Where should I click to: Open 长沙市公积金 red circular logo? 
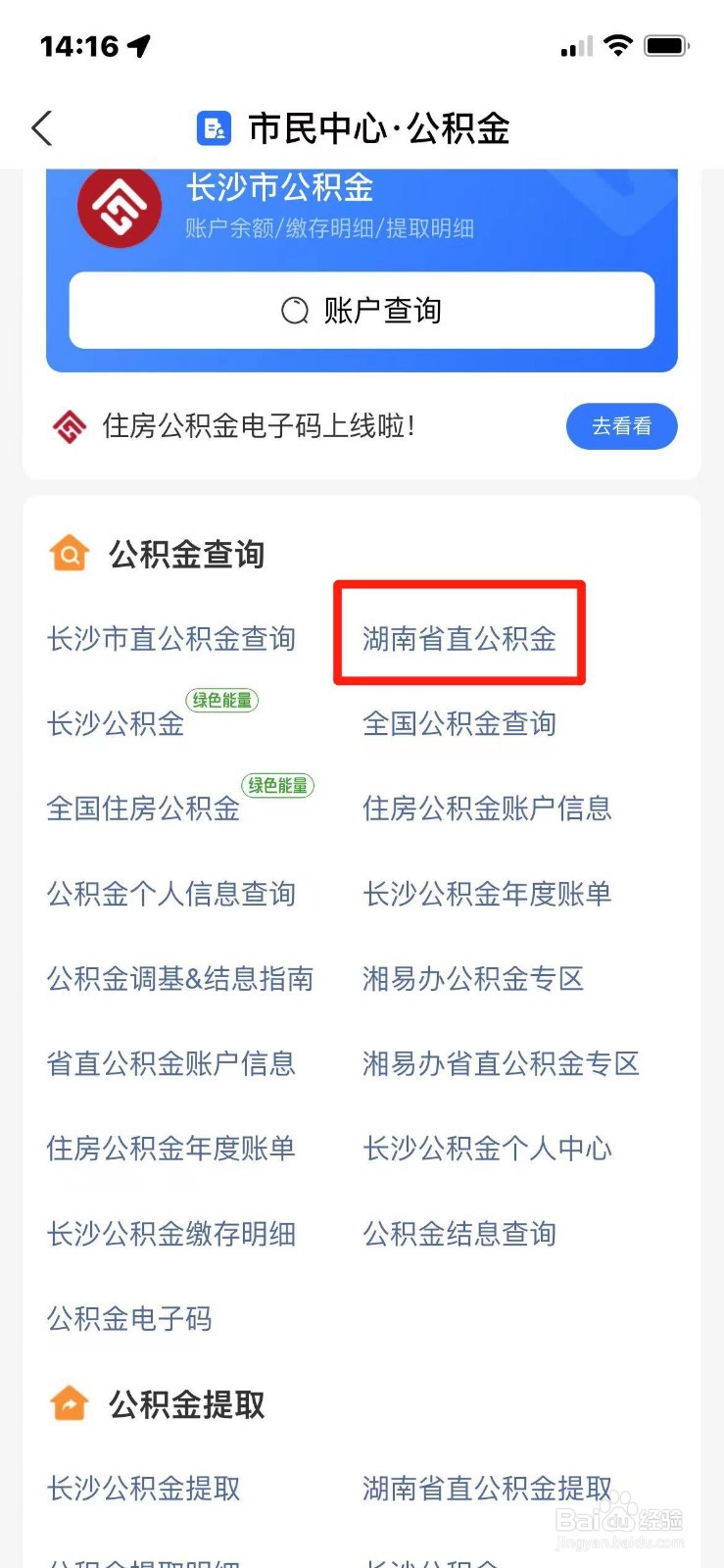pos(119,207)
